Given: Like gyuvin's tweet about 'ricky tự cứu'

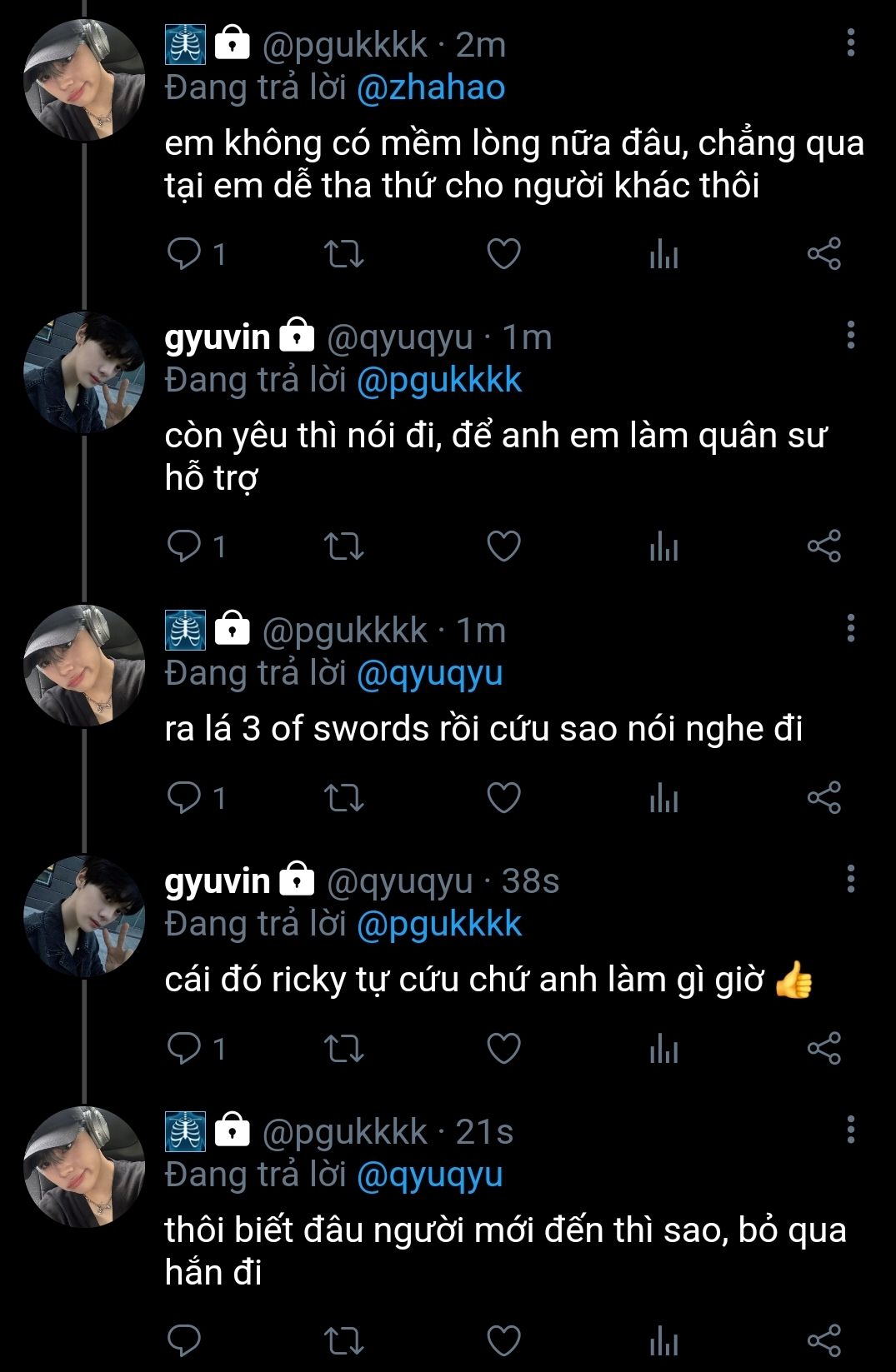Looking at the screenshot, I should (x=503, y=1048).
